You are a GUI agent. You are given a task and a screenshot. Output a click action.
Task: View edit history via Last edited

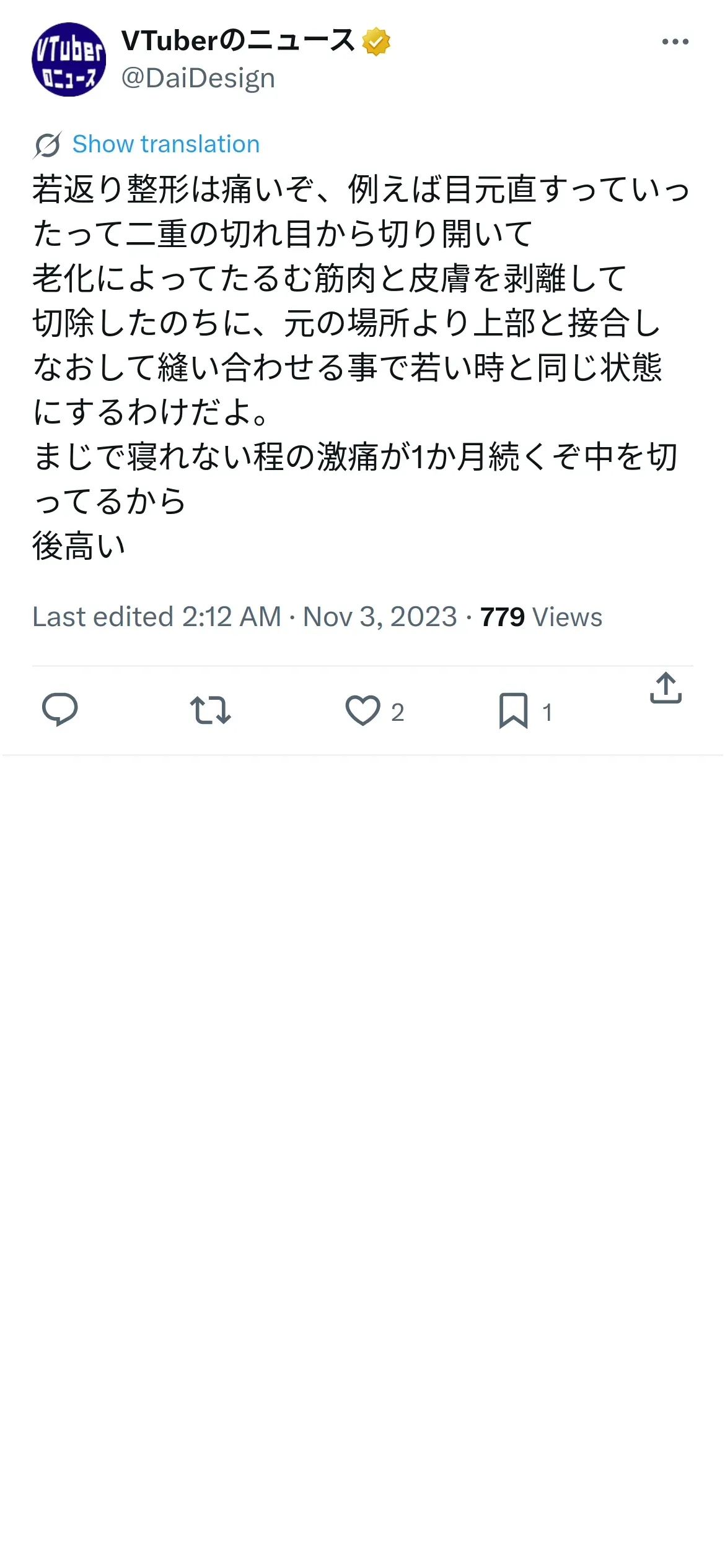102,617
